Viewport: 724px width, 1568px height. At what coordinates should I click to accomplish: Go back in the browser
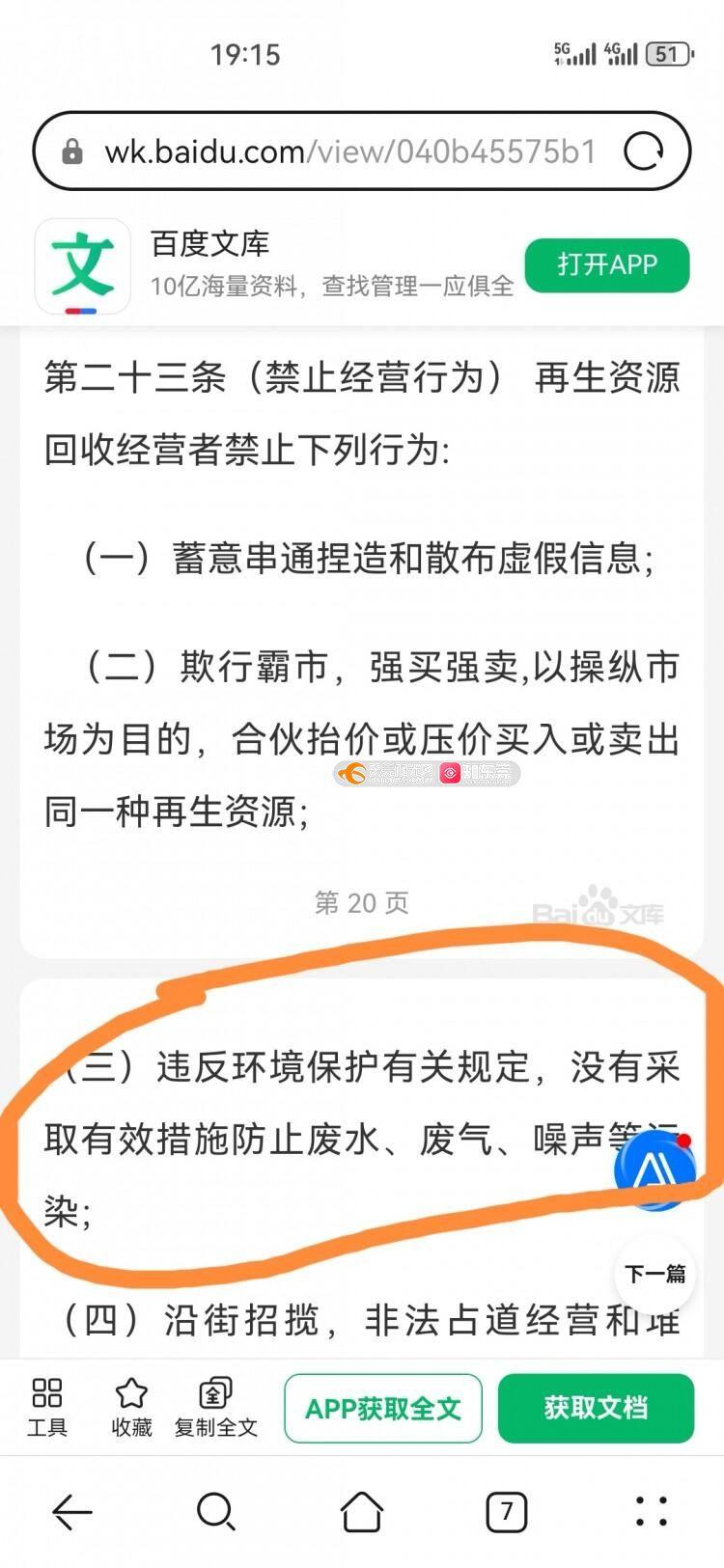pos(72,1512)
